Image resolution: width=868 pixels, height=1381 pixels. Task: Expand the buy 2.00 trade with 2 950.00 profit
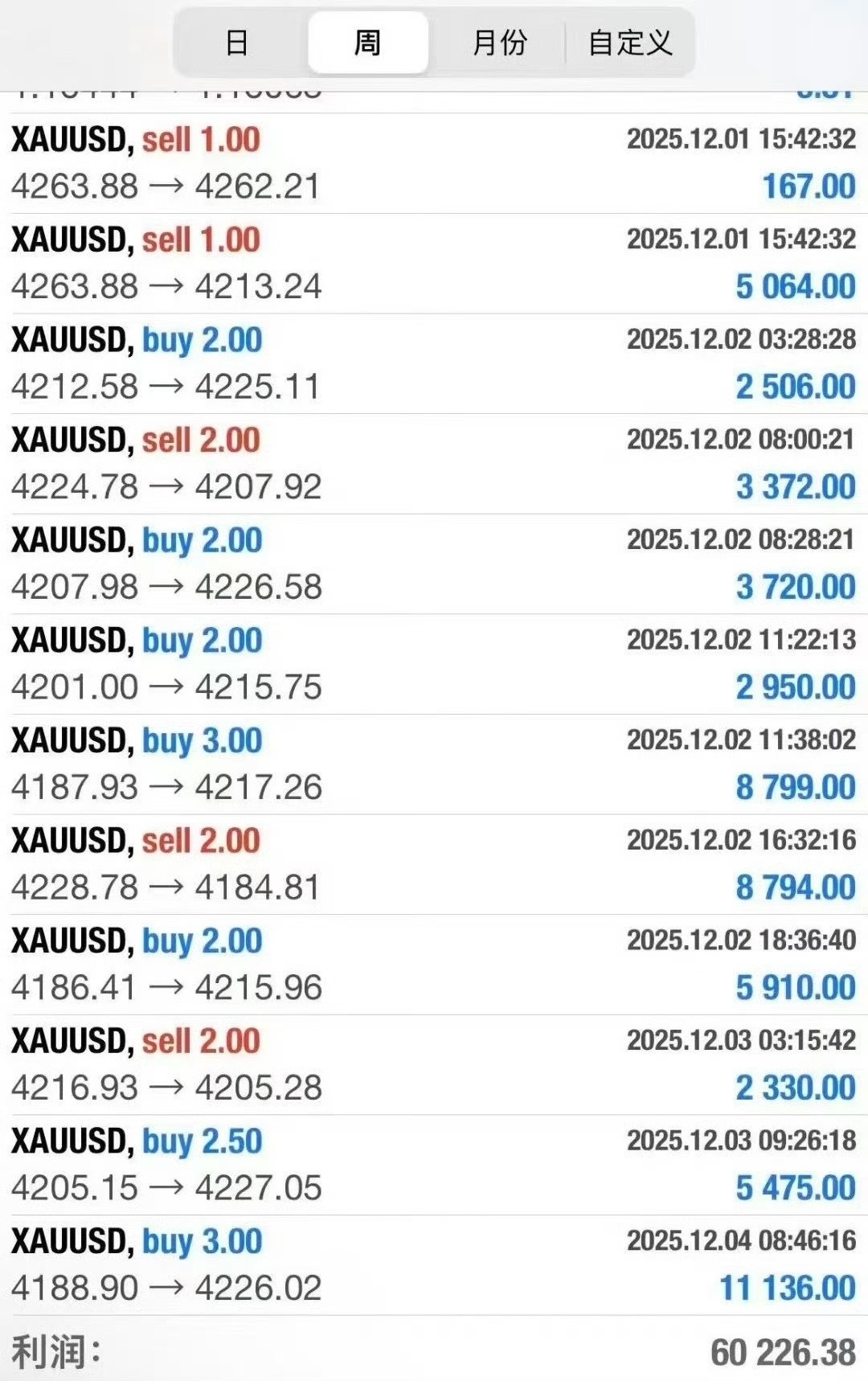tap(434, 664)
